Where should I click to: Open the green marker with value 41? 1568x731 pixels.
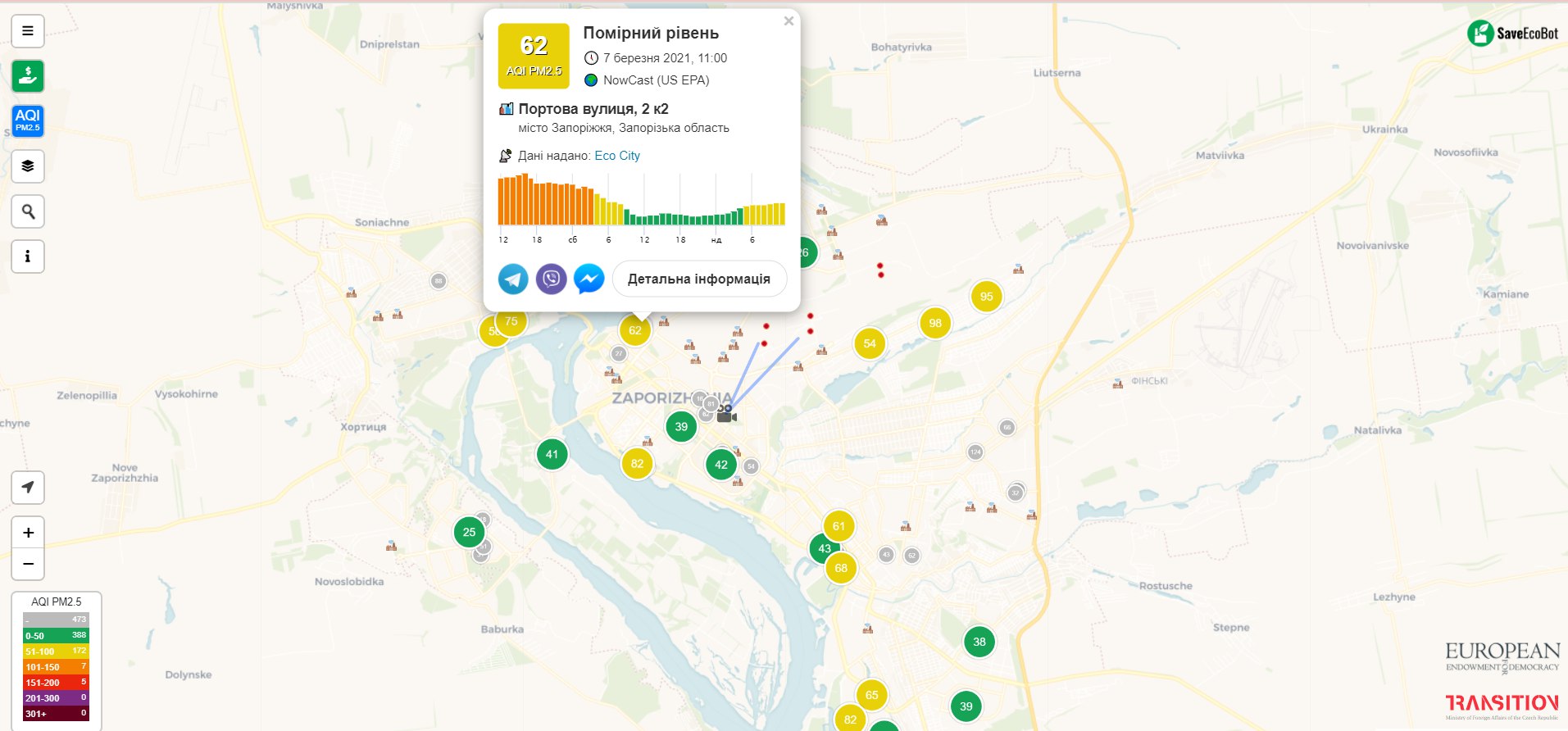552,454
